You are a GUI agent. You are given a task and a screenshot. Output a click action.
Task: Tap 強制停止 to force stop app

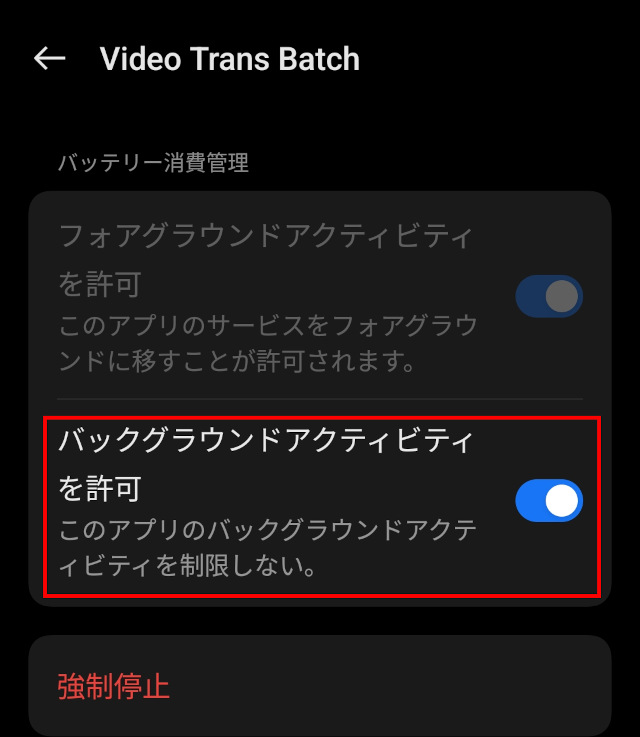click(x=114, y=687)
